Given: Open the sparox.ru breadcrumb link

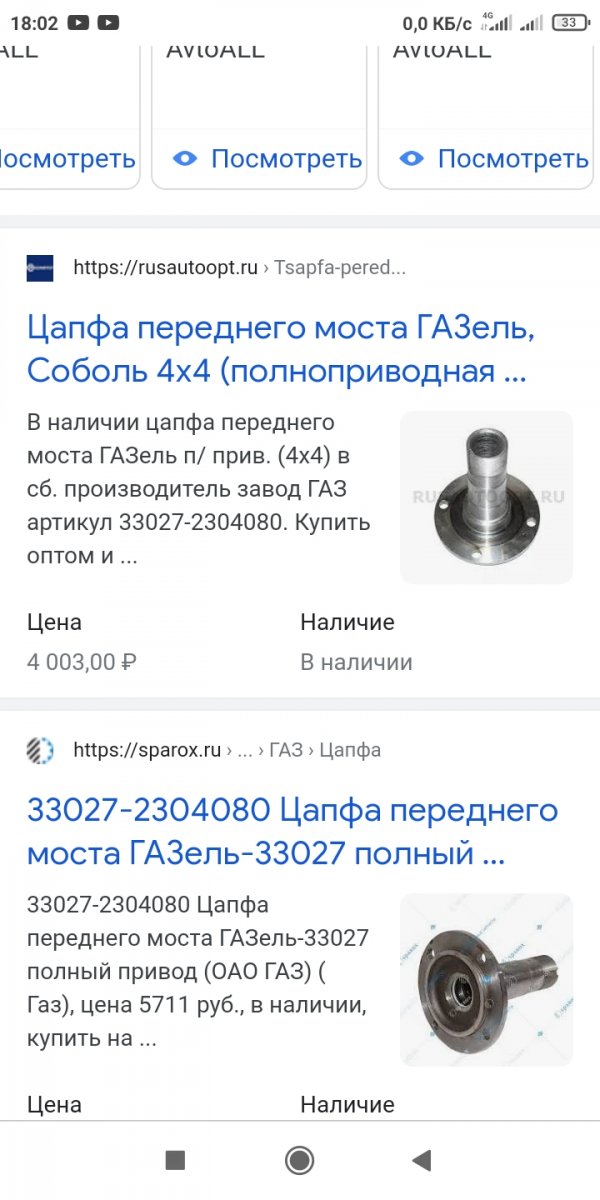Looking at the screenshot, I should pos(226,750).
